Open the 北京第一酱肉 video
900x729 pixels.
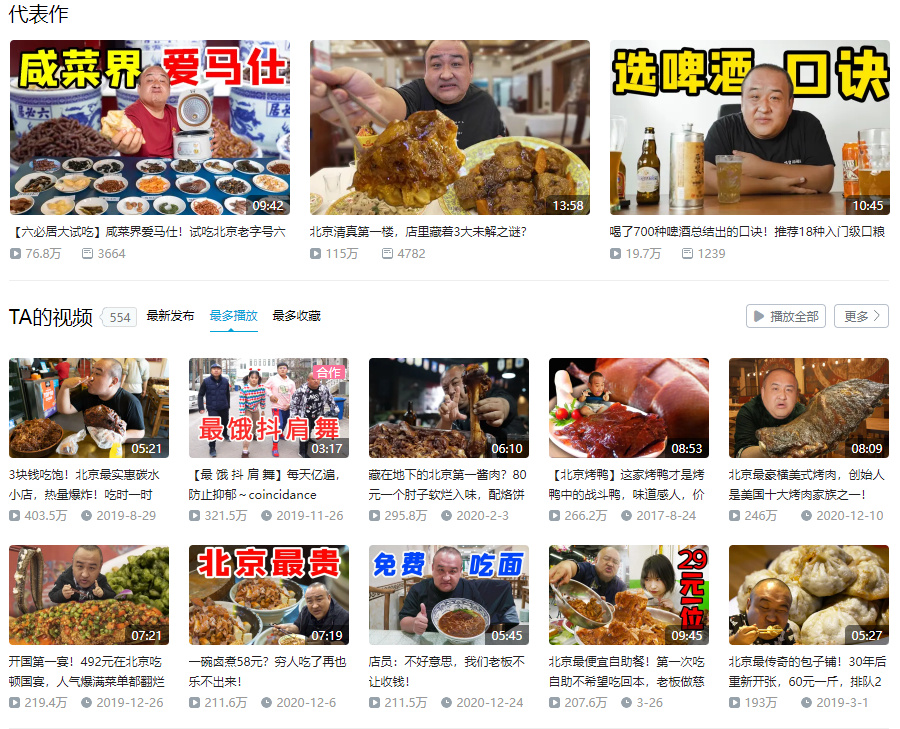pyautogui.click(x=449, y=408)
